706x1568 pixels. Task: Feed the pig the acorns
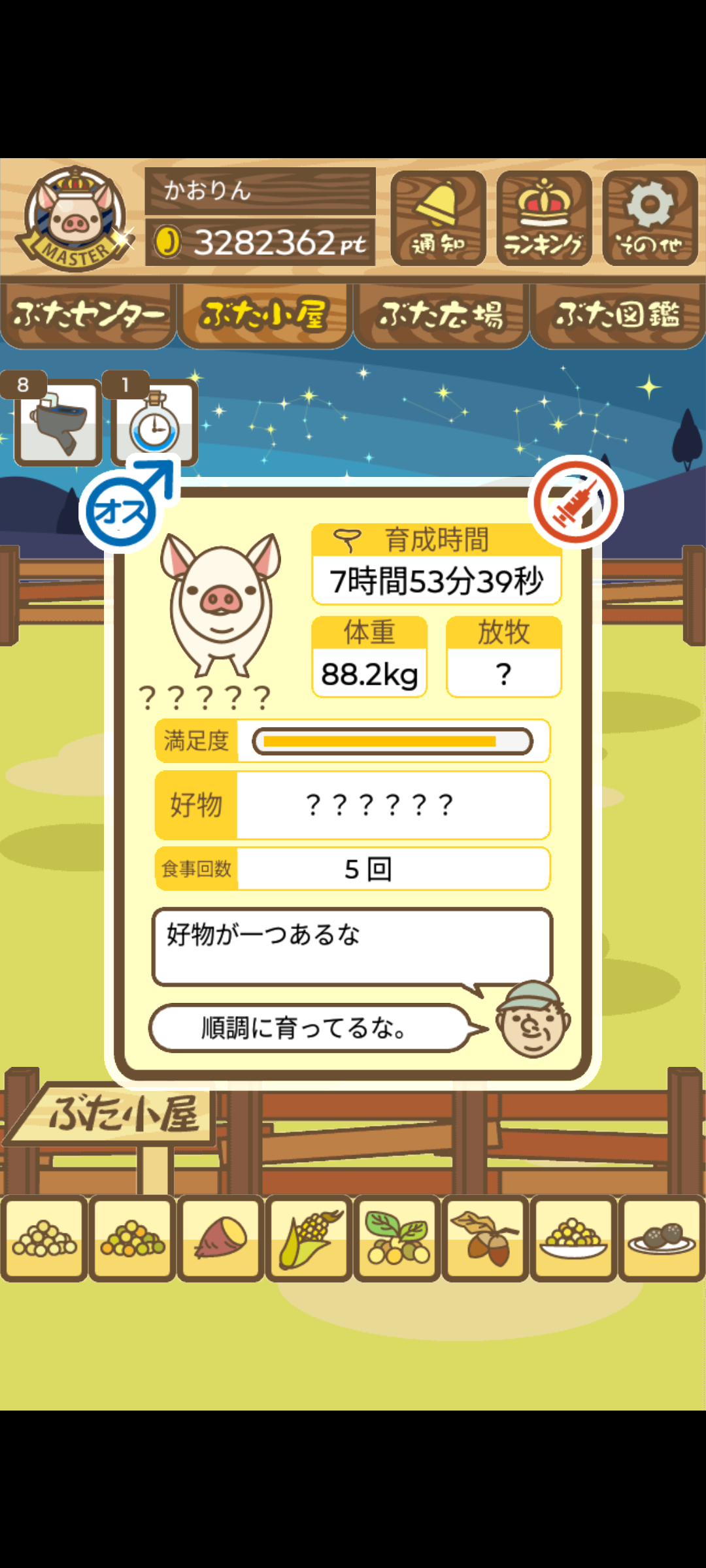click(485, 1238)
